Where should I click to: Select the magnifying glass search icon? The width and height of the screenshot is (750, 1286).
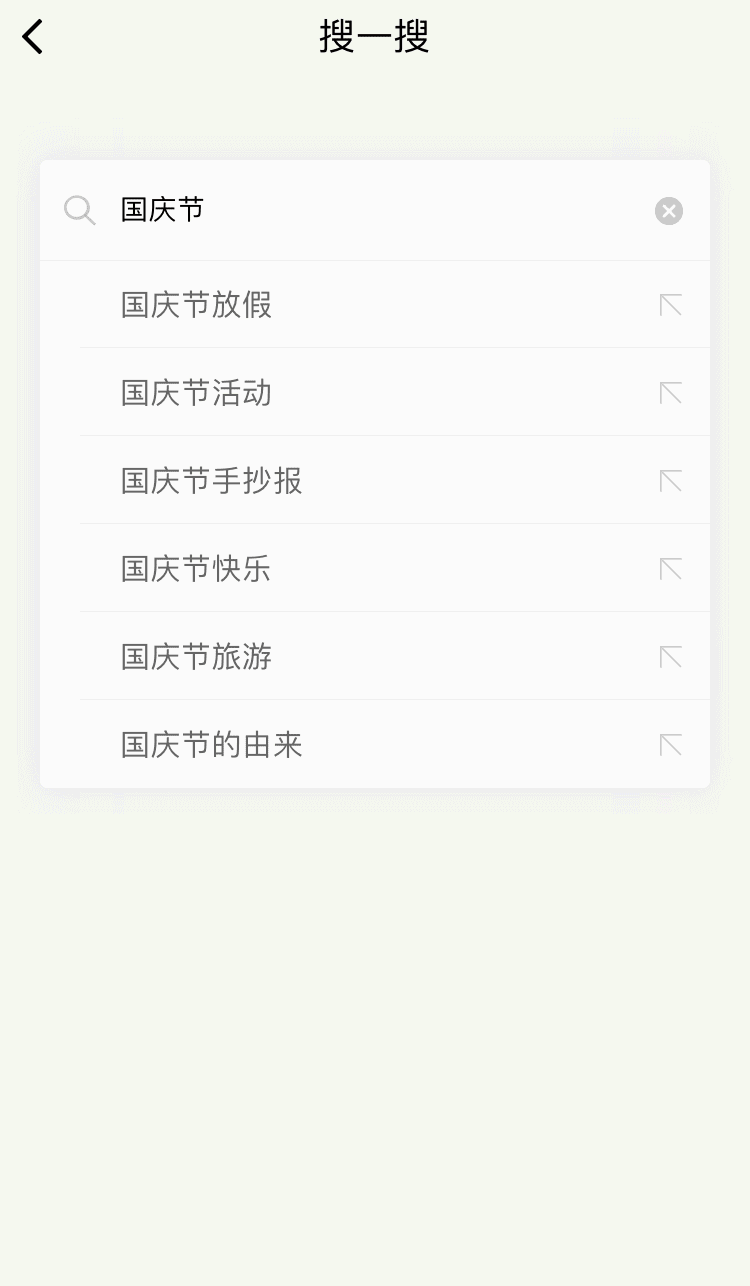[80, 210]
